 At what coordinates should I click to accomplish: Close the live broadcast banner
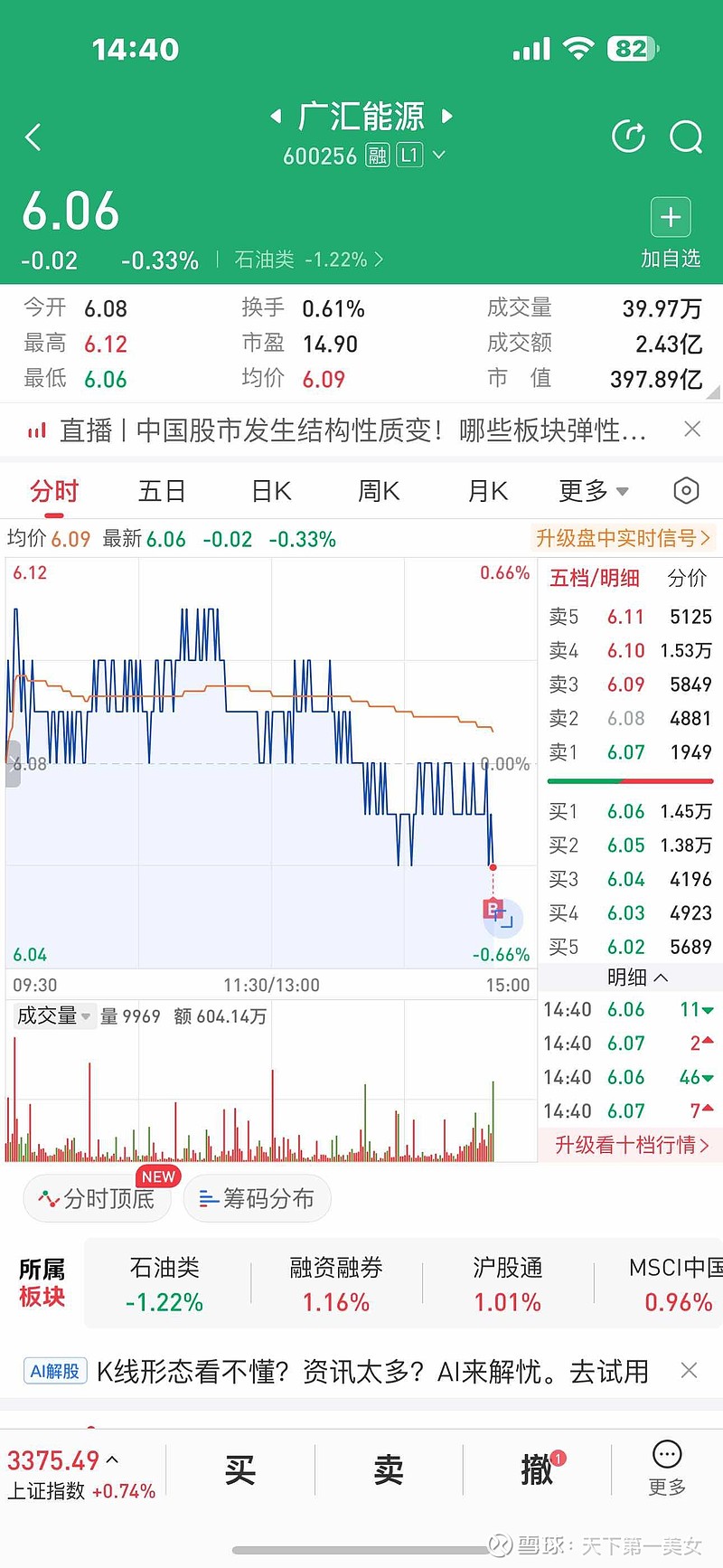coord(692,430)
